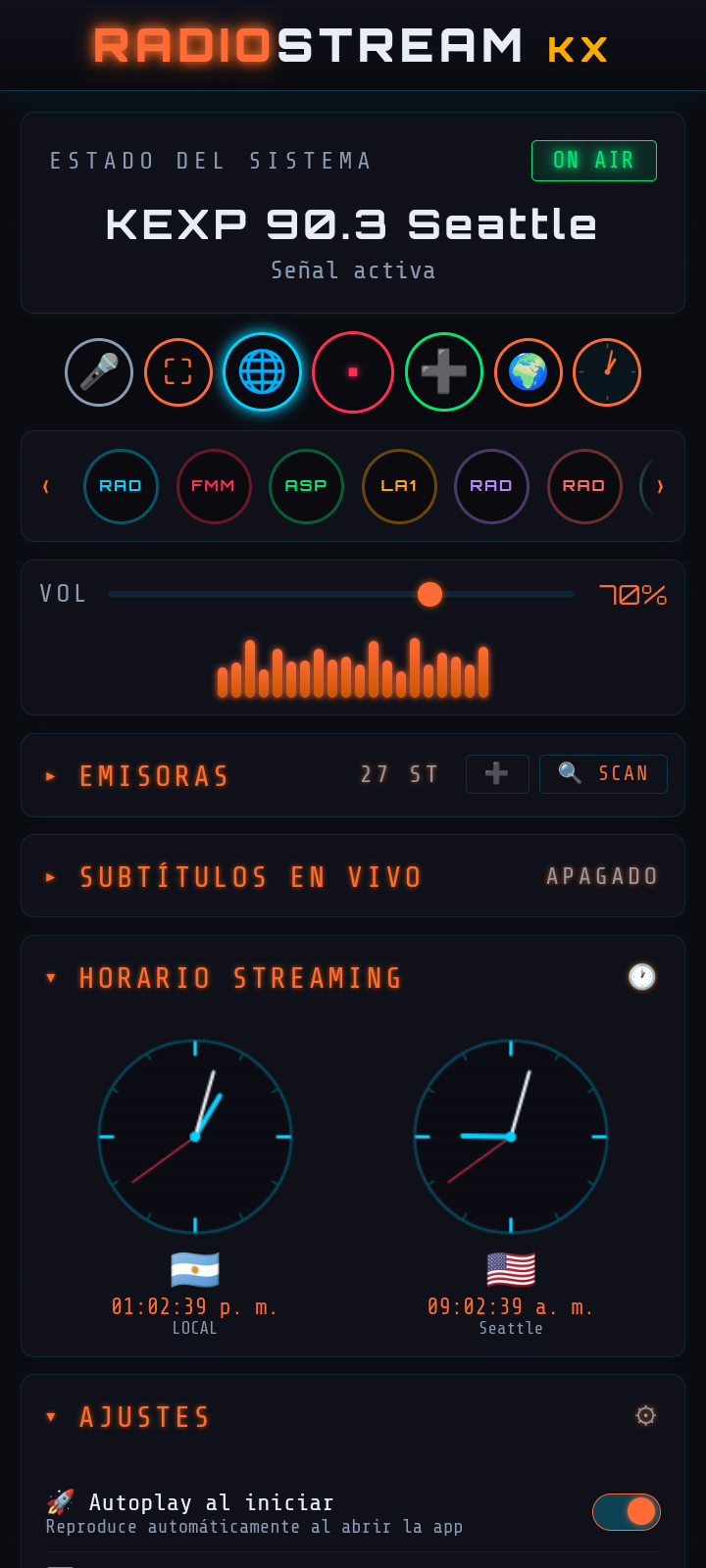This screenshot has width=706, height=1568.
Task: Collapse the Horario Streaming section
Action: coord(240,978)
